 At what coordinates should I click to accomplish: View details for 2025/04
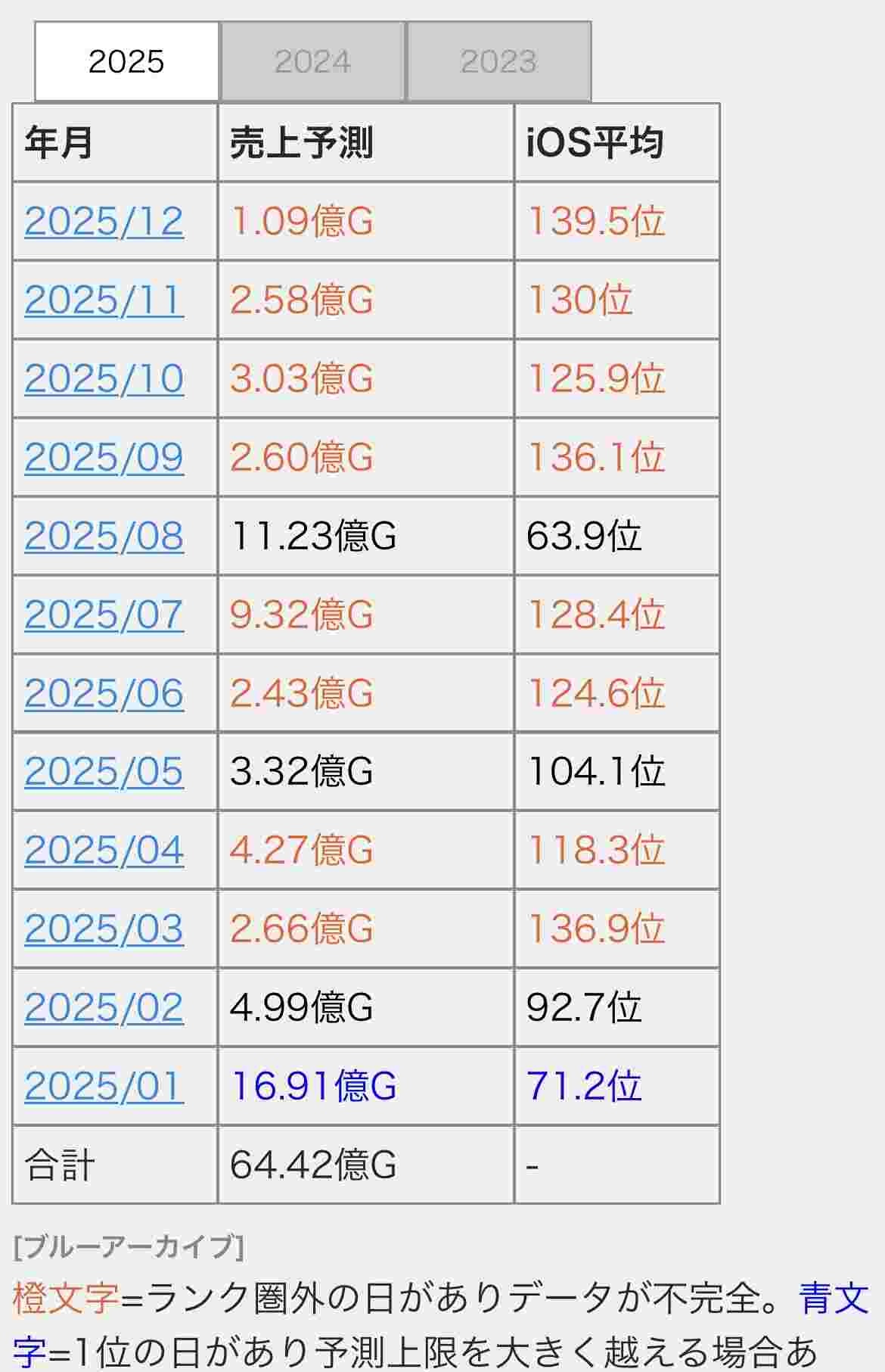click(x=104, y=850)
